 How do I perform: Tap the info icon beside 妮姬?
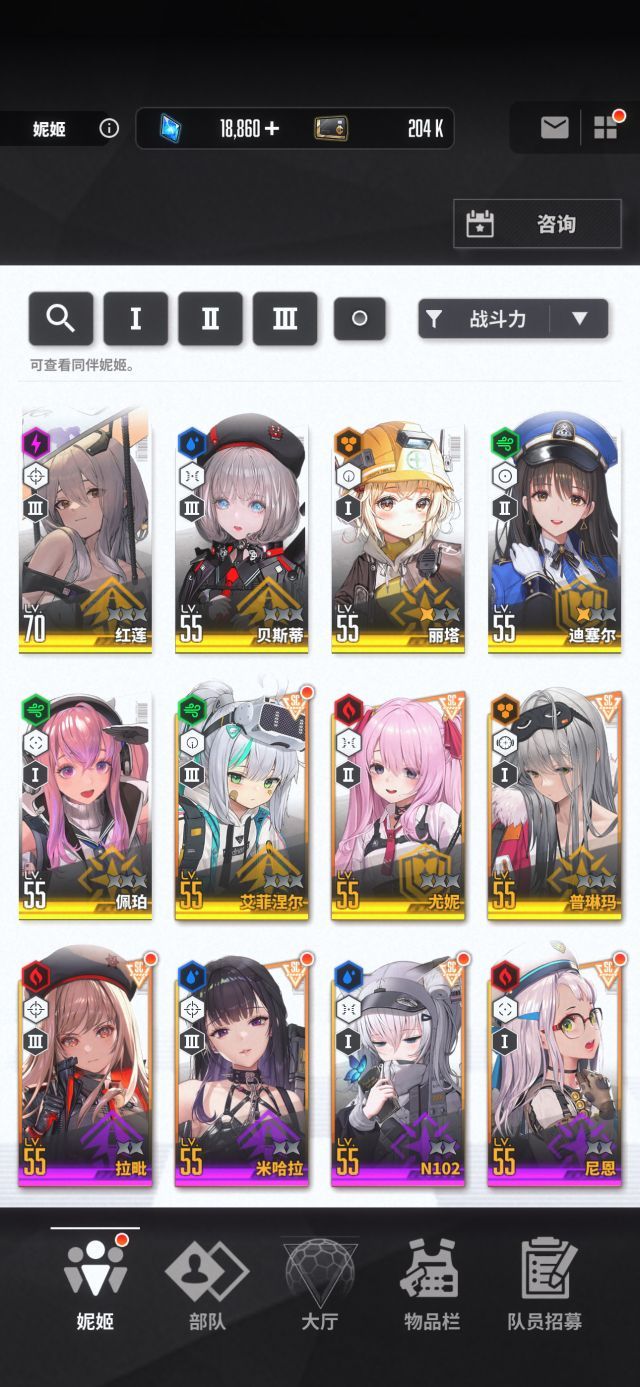point(109,128)
